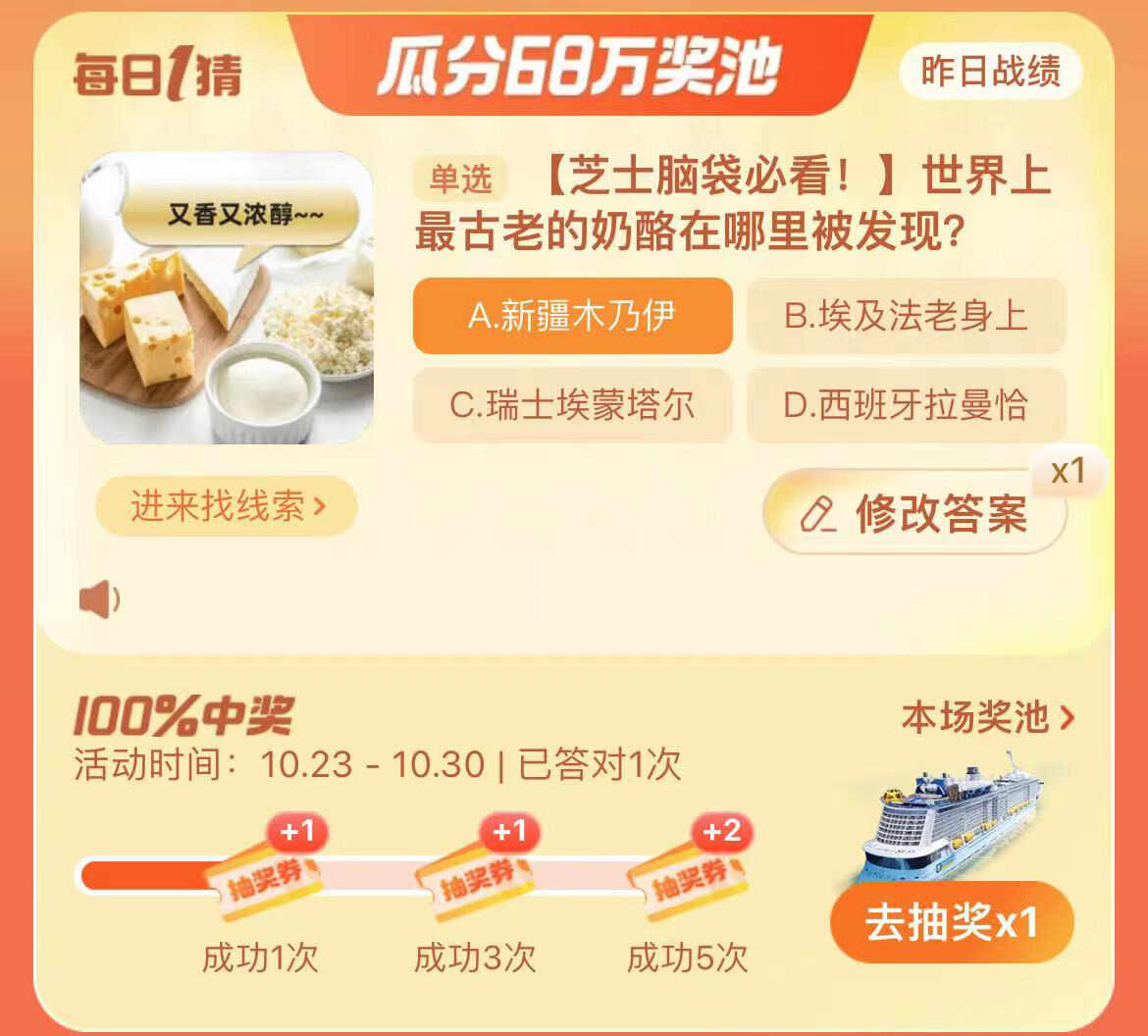Viewport: 1148px width, 1036px height.
Task: Tap 去抽奖x1 to draw a prize
Action: 951,922
